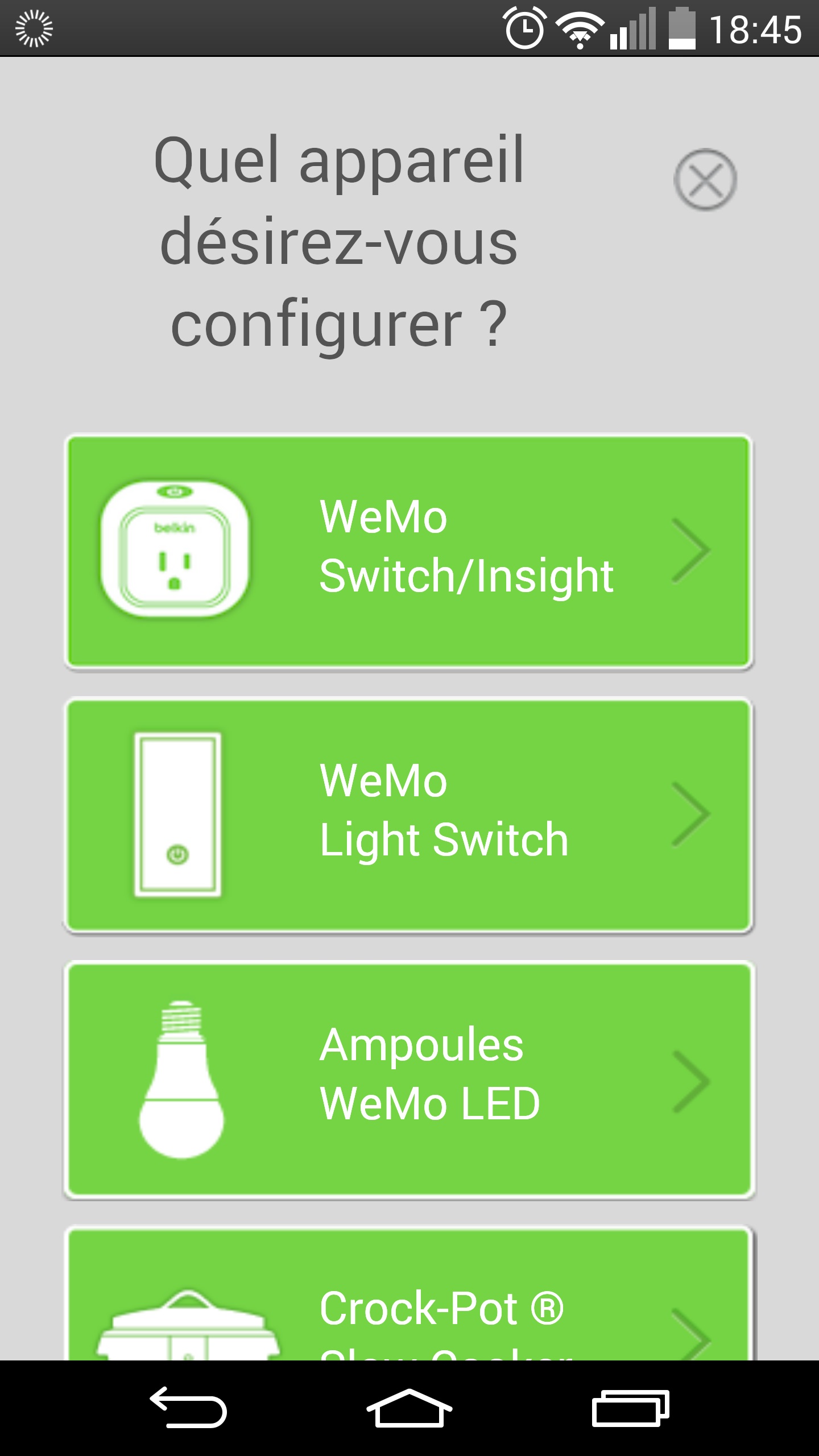819x1456 pixels.
Task: Open Ampoules WeMo LED setup
Action: (x=408, y=1079)
